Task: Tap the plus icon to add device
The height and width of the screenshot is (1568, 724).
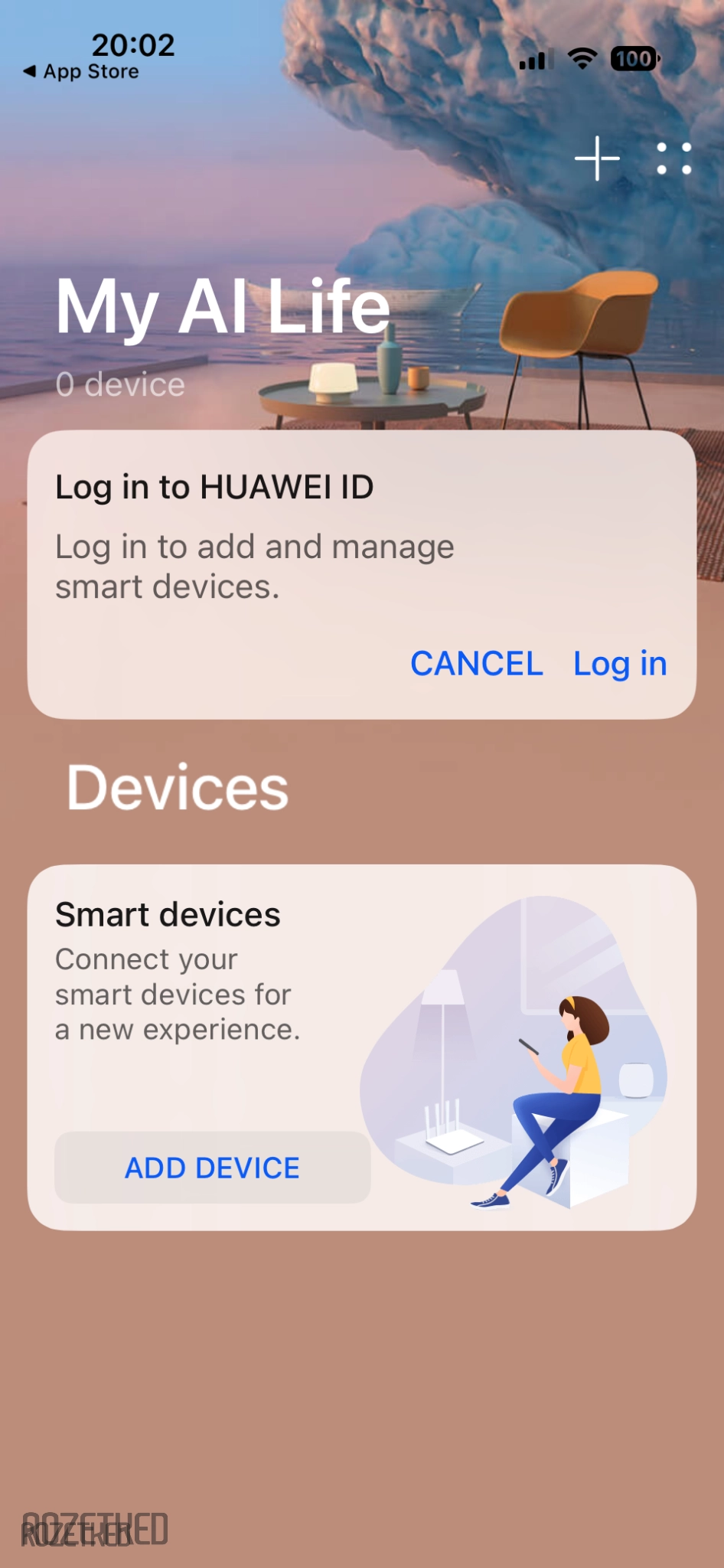Action: point(597,158)
